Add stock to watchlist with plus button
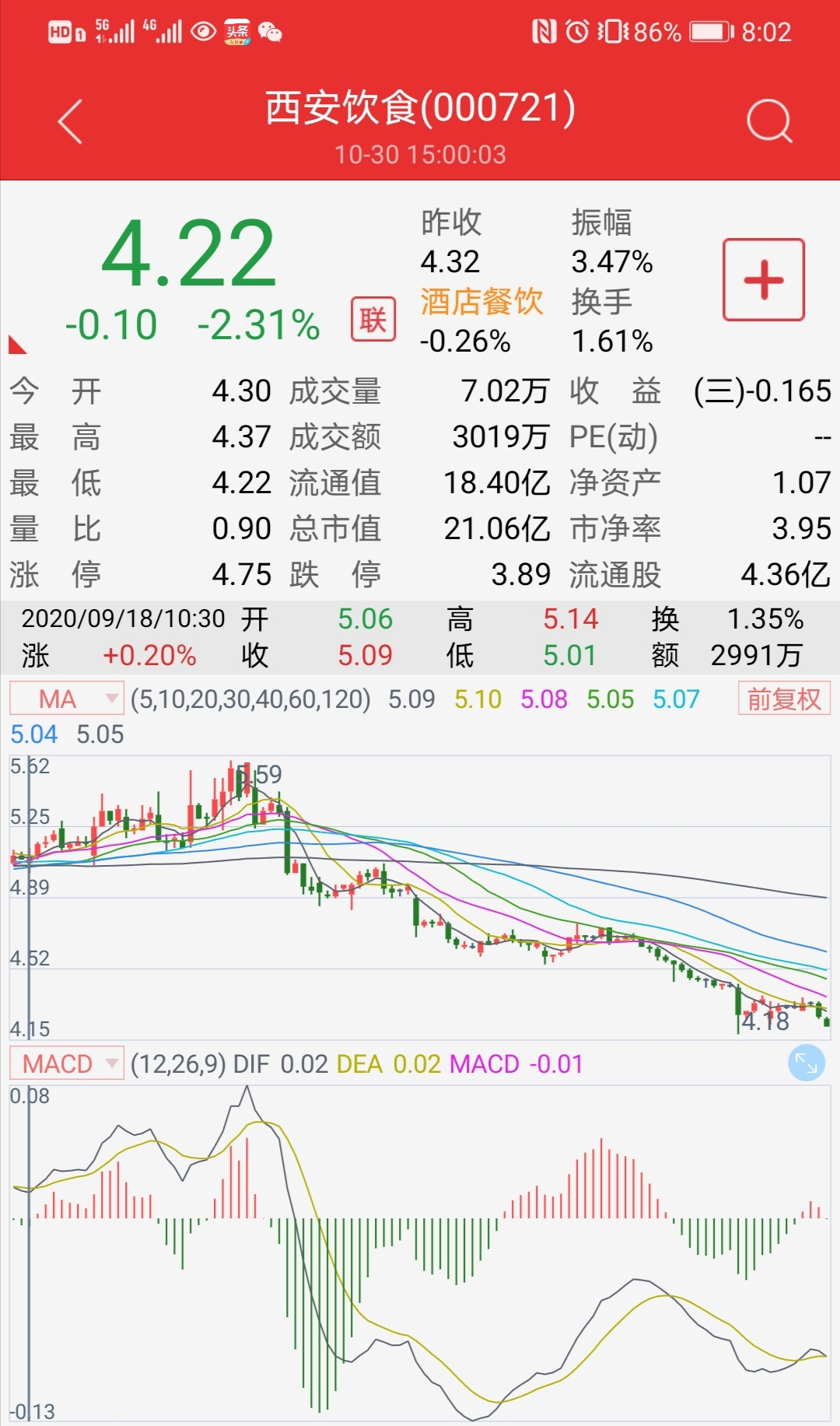 [x=763, y=280]
